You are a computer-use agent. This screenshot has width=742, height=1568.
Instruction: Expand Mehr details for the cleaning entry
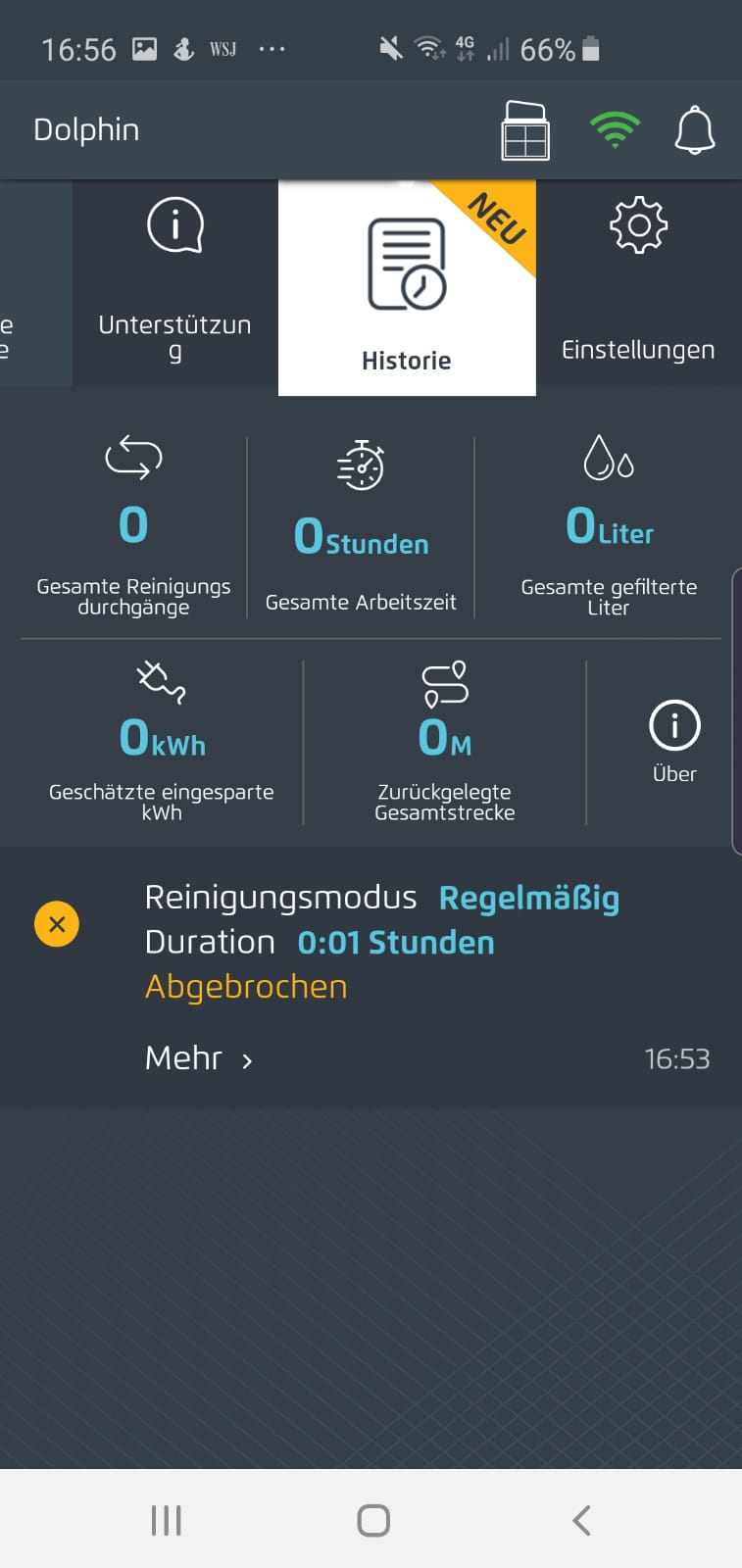click(x=199, y=1058)
